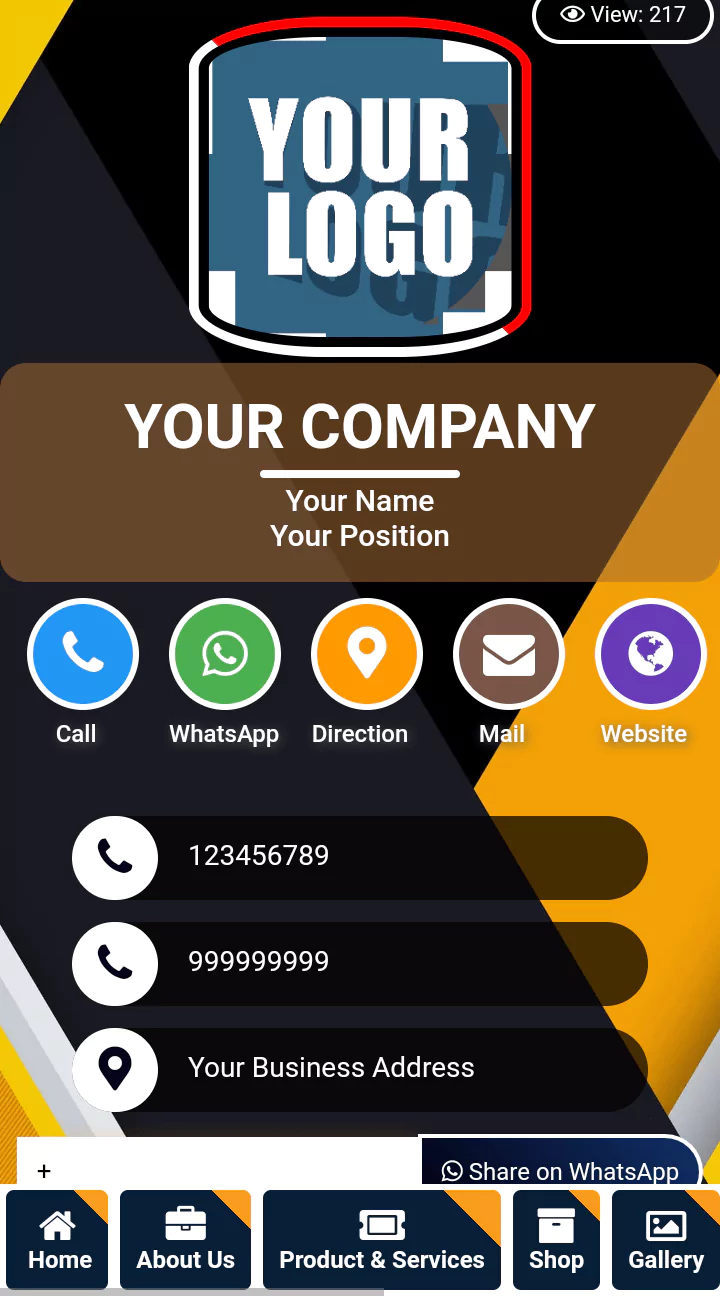Switch to the About Us tab
Image resolution: width=720 pixels, height=1296 pixels.
[185, 1241]
